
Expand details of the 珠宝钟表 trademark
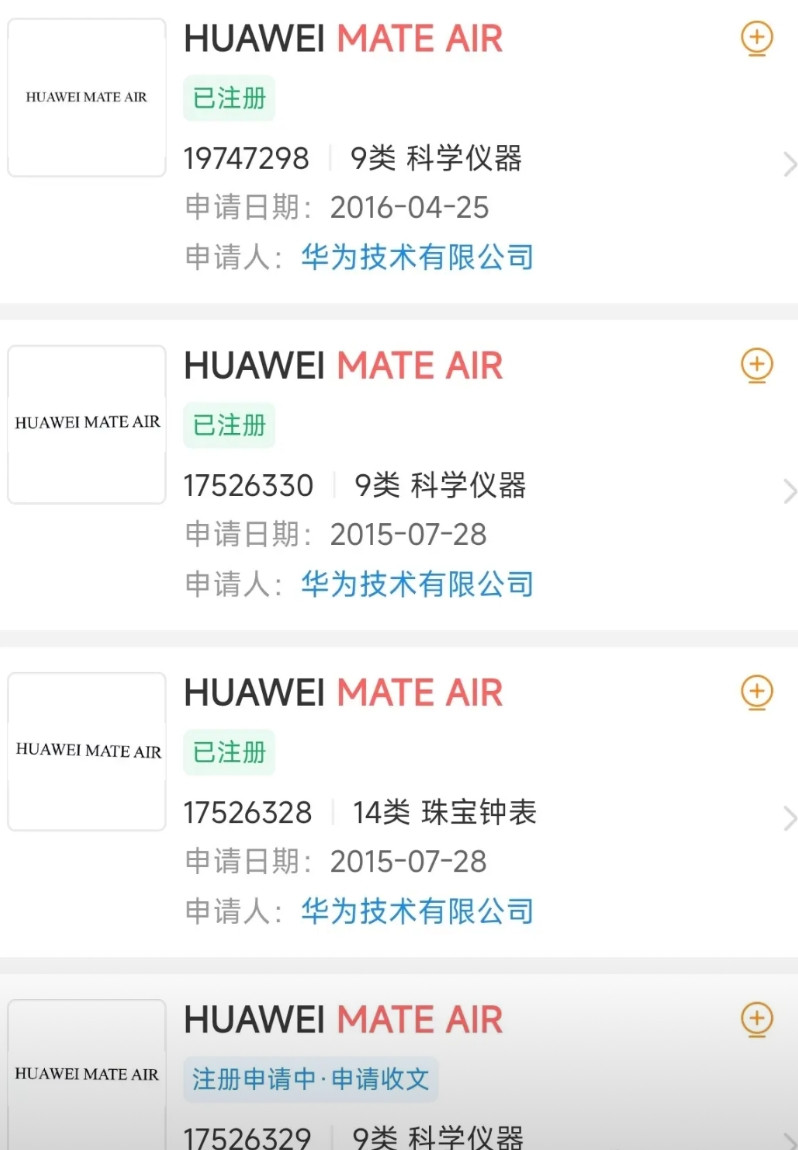790,819
